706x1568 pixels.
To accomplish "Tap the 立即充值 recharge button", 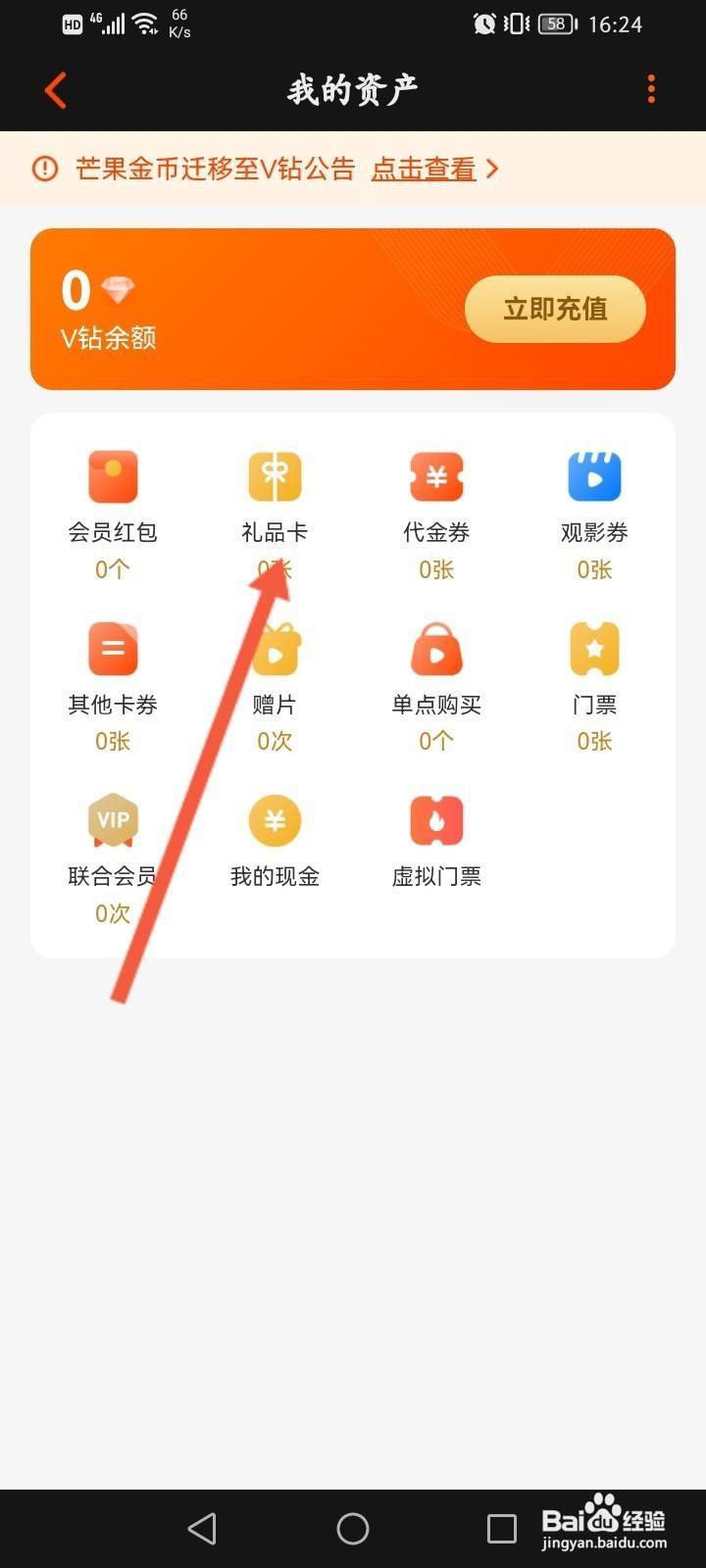I will pos(555,309).
